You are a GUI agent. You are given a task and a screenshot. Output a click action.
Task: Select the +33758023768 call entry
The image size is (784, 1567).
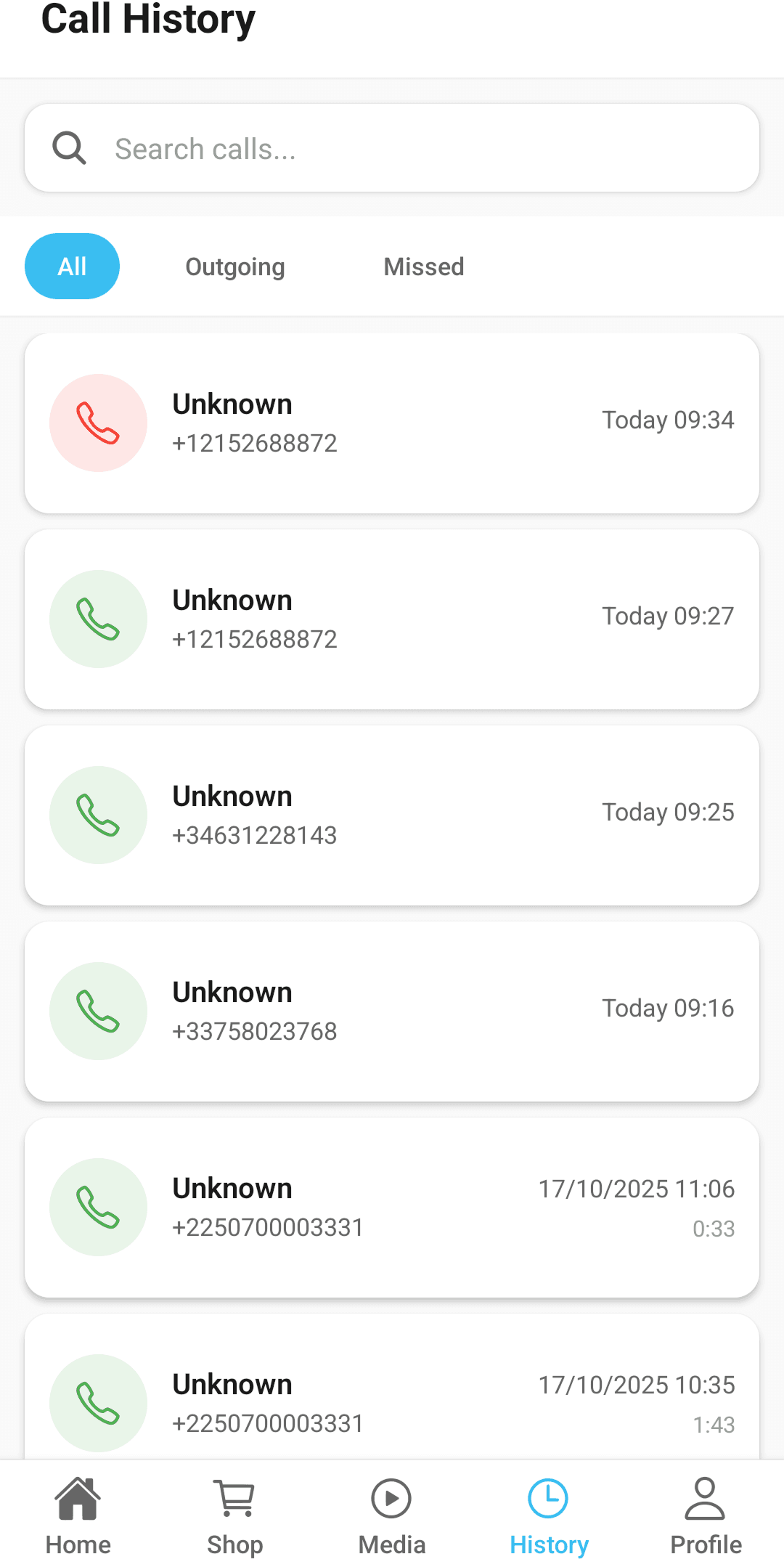tap(392, 1010)
